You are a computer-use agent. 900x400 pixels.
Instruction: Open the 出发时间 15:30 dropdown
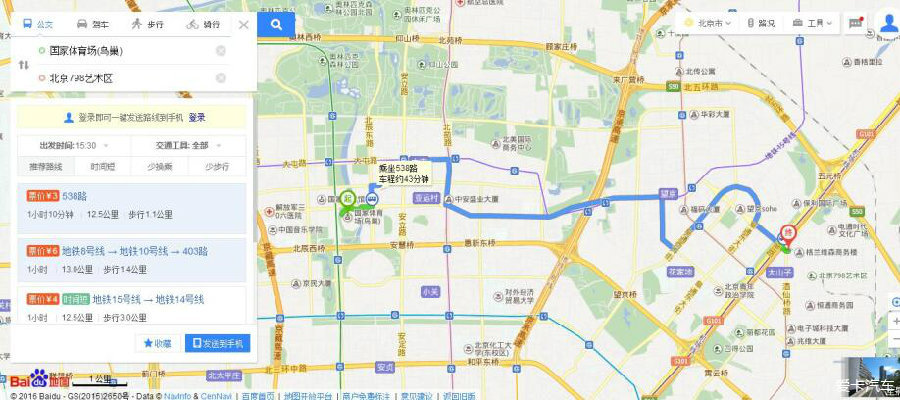pyautogui.click(x=74, y=145)
